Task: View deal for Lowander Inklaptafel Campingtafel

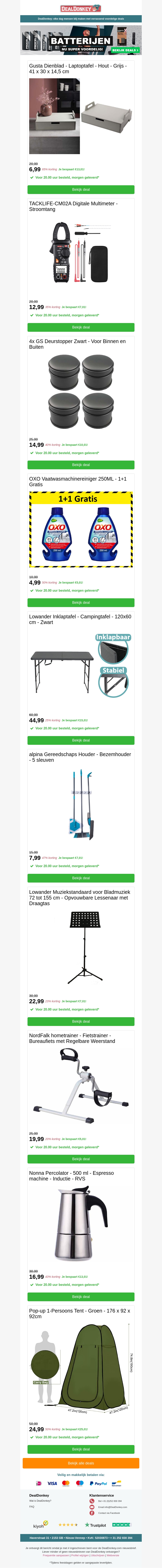Action: tap(81, 740)
